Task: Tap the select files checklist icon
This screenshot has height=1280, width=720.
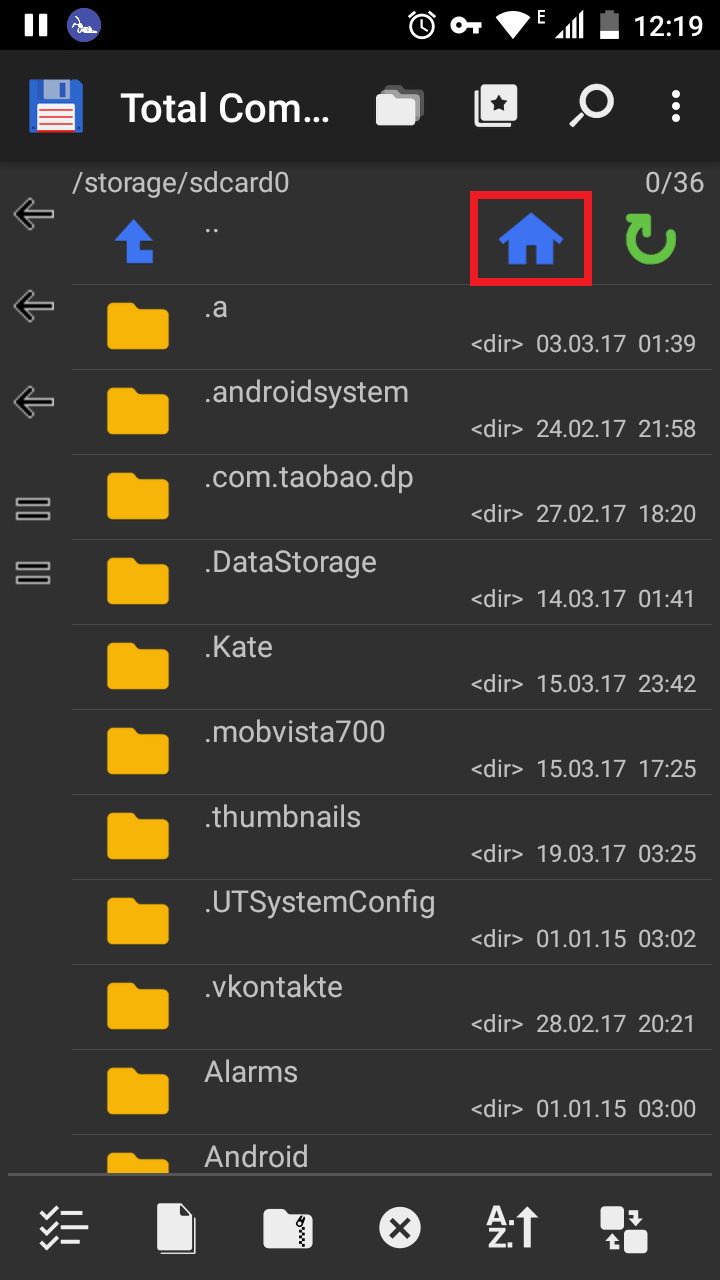Action: [64, 1227]
